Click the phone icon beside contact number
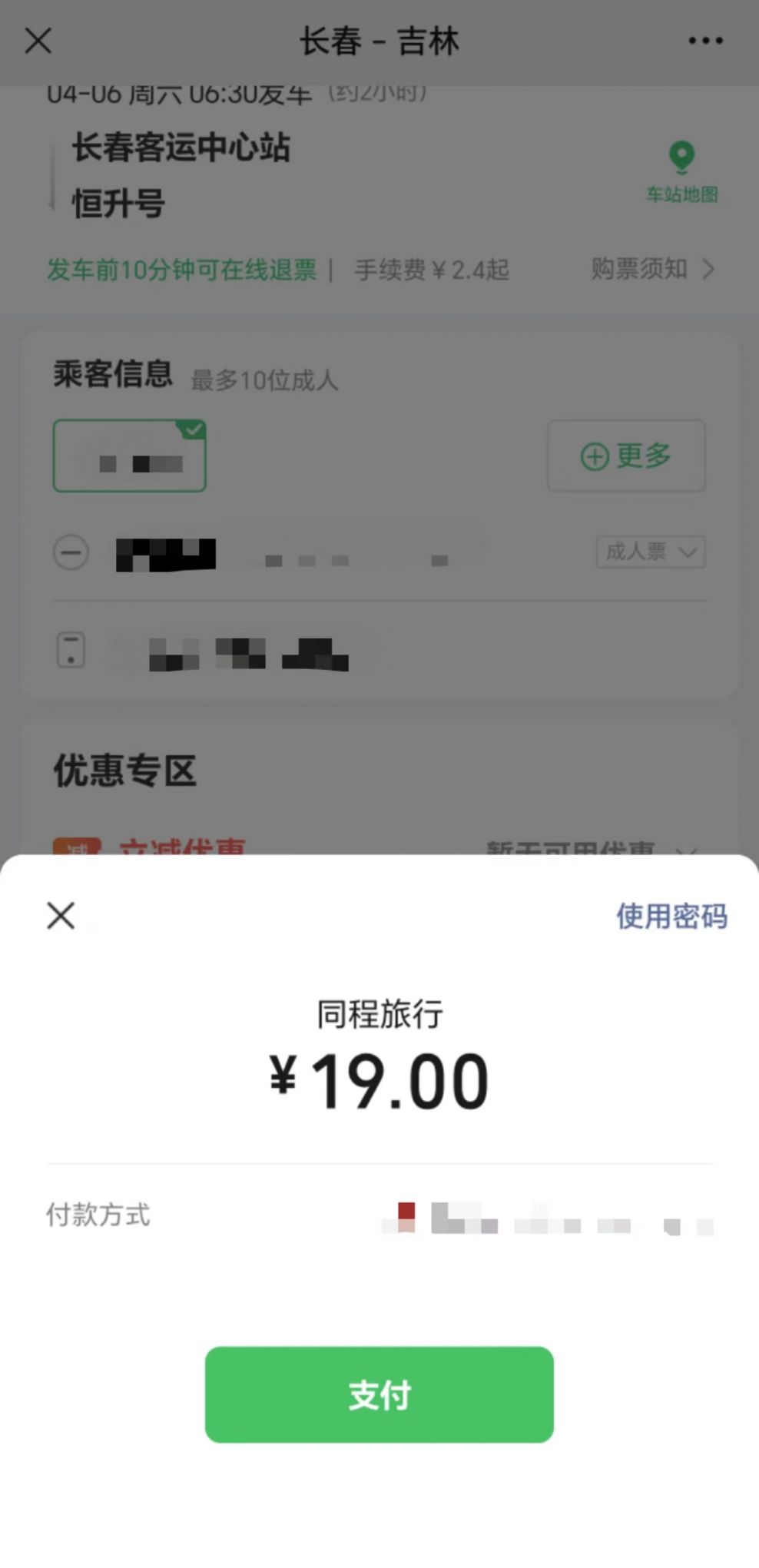 tap(71, 649)
